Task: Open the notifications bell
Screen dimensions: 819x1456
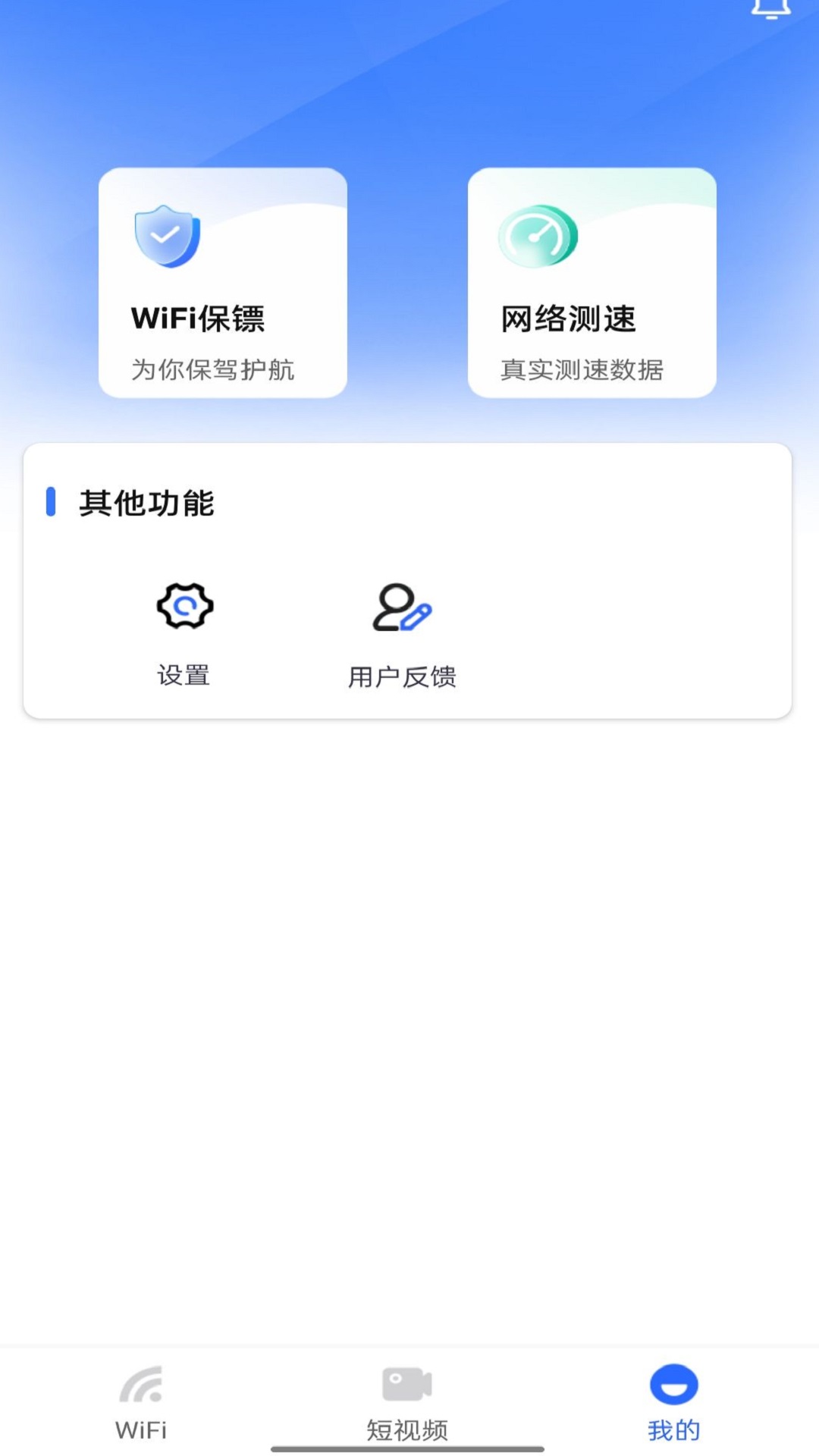Action: click(770, 8)
